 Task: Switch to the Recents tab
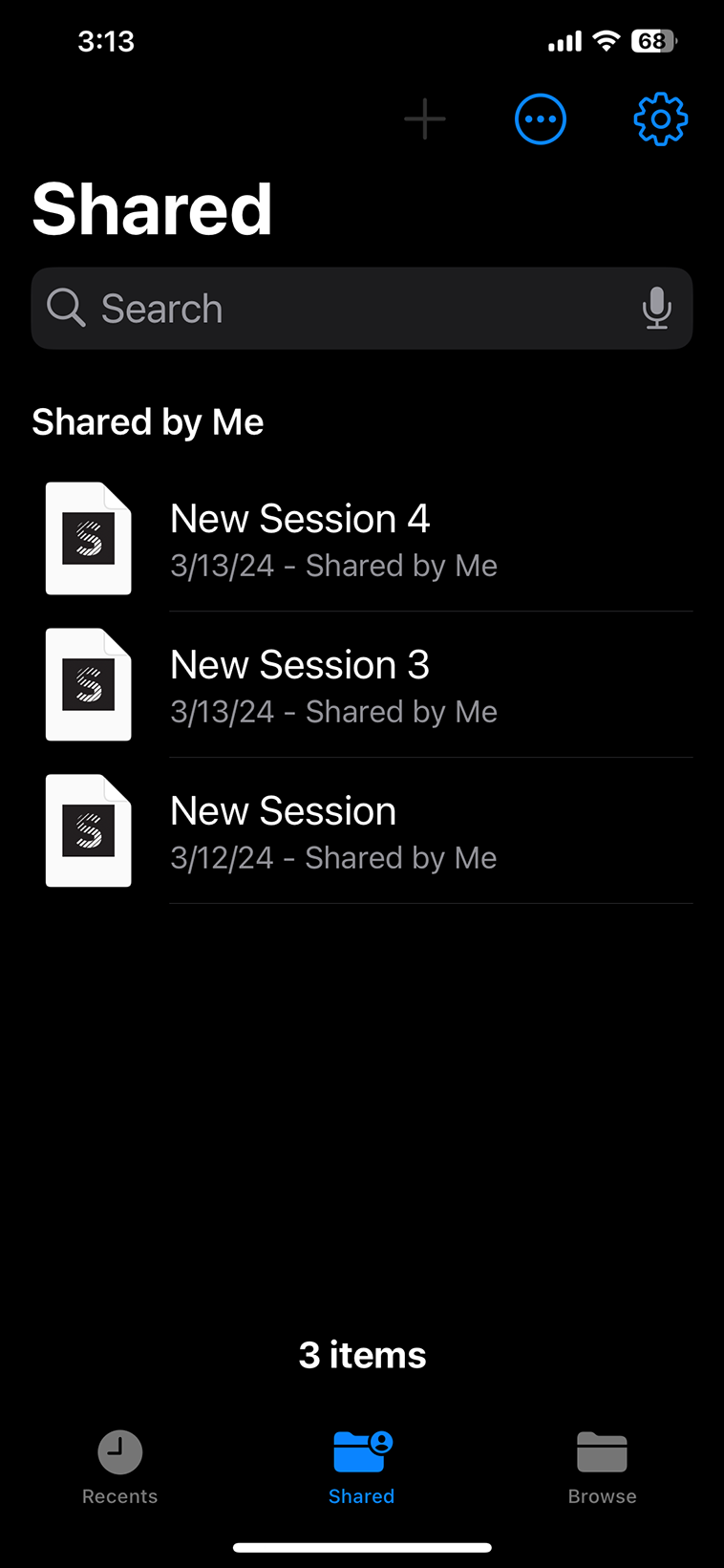point(120,1468)
